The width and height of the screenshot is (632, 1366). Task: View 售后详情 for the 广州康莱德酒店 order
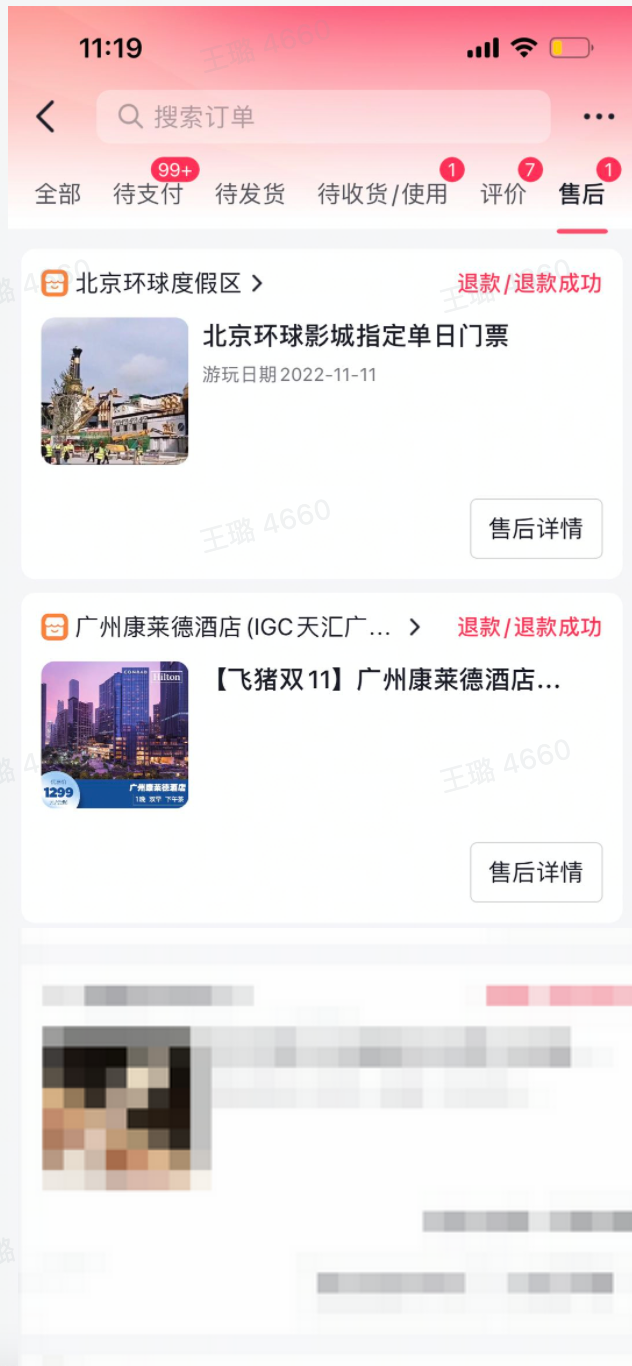[536, 872]
